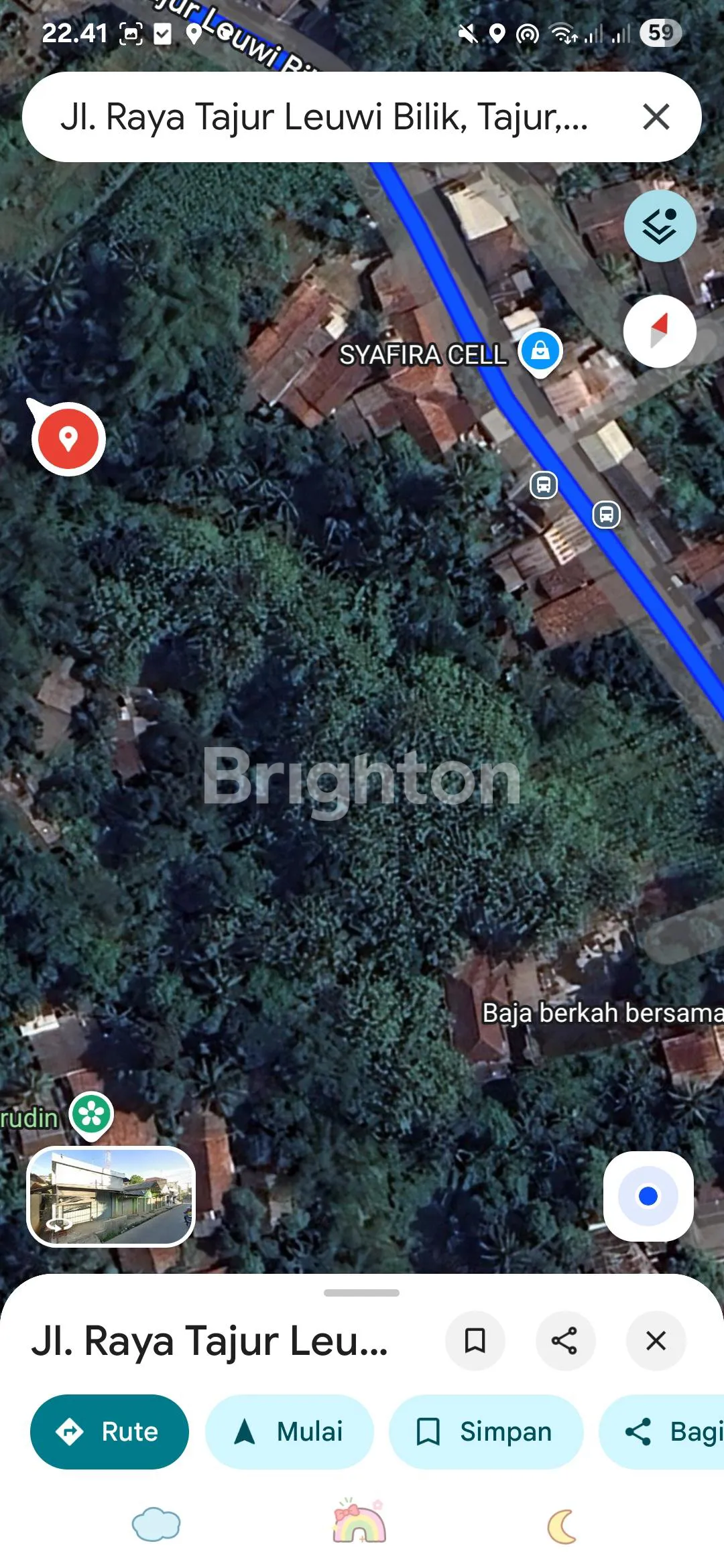This screenshot has height=1568, width=724.
Task: Save the place using the Simpan chip
Action: pos(485,1432)
